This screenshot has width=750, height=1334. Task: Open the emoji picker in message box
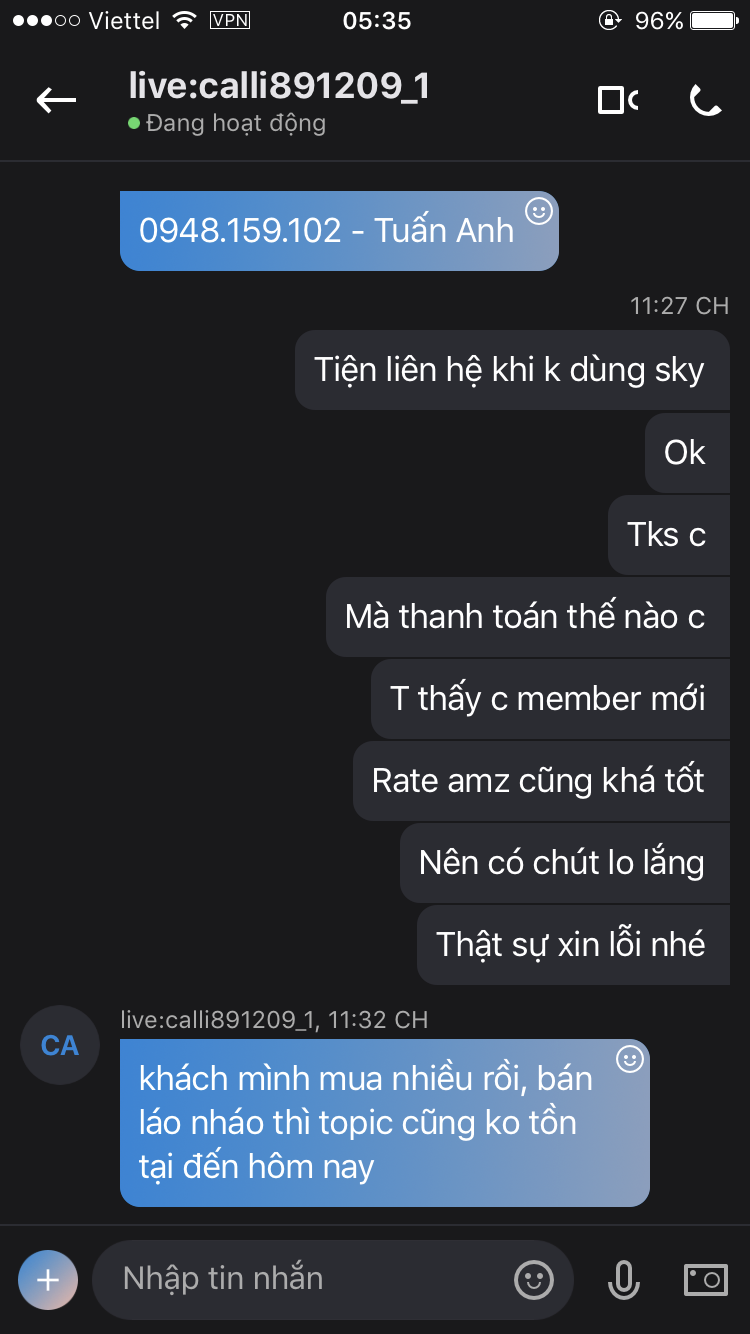[x=534, y=1279]
